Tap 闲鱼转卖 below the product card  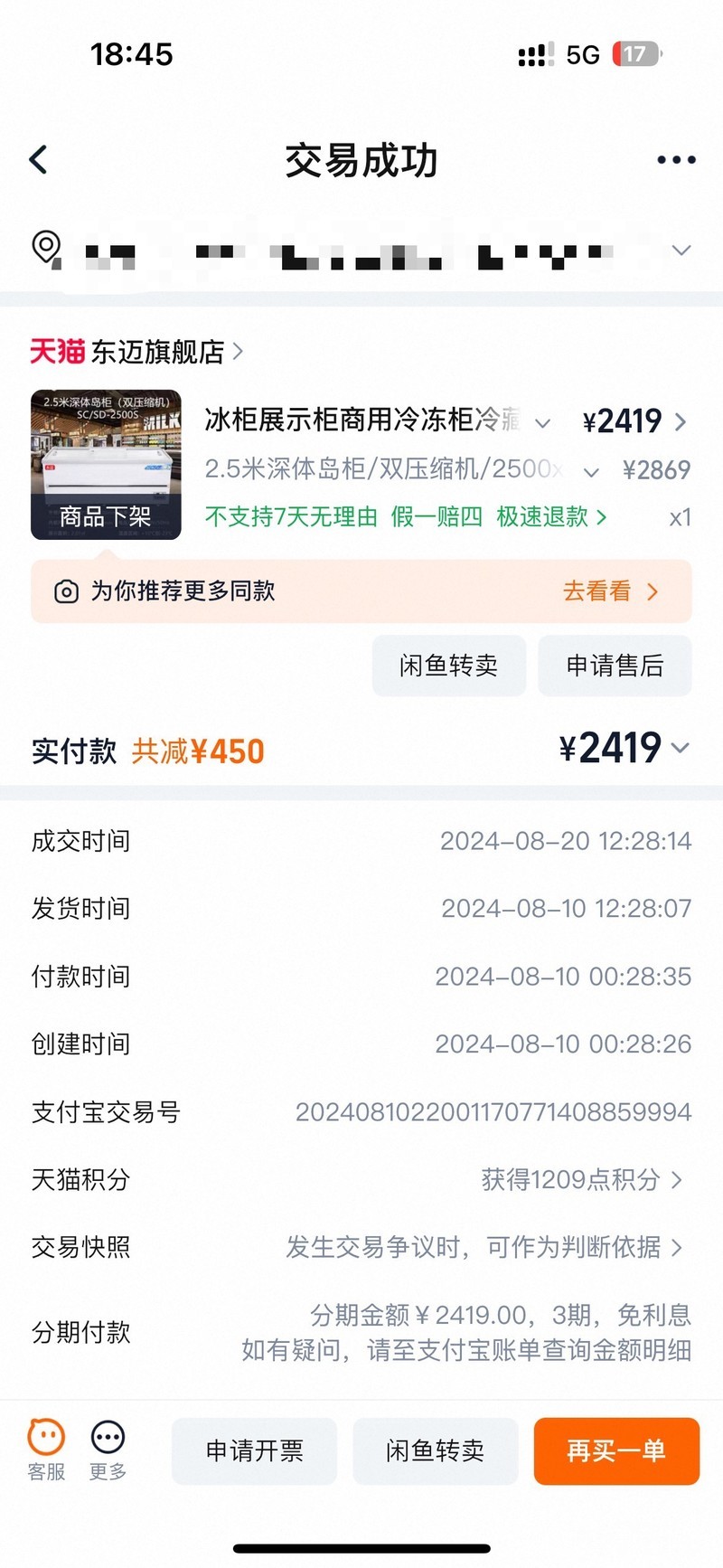[448, 666]
